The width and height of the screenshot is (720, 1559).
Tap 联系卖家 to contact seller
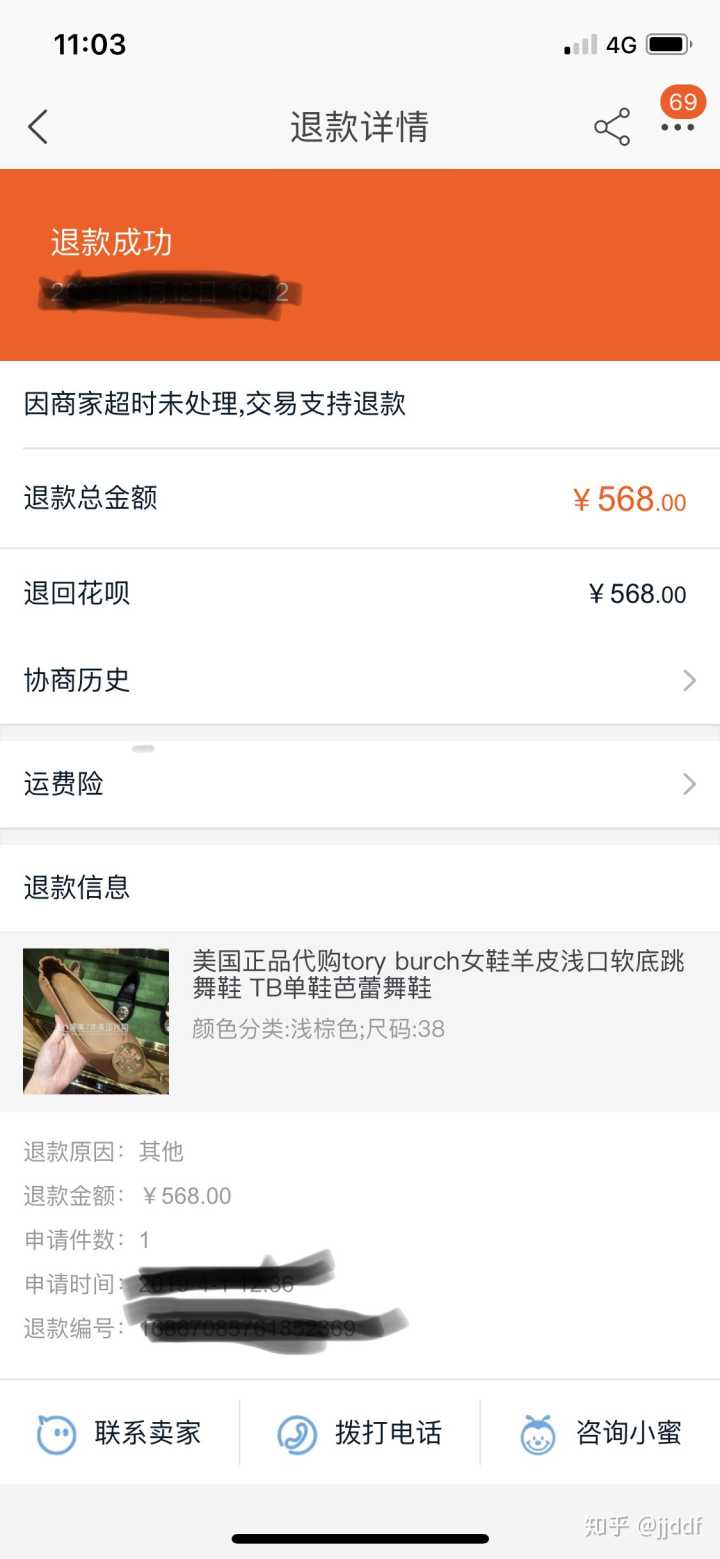(120, 1433)
